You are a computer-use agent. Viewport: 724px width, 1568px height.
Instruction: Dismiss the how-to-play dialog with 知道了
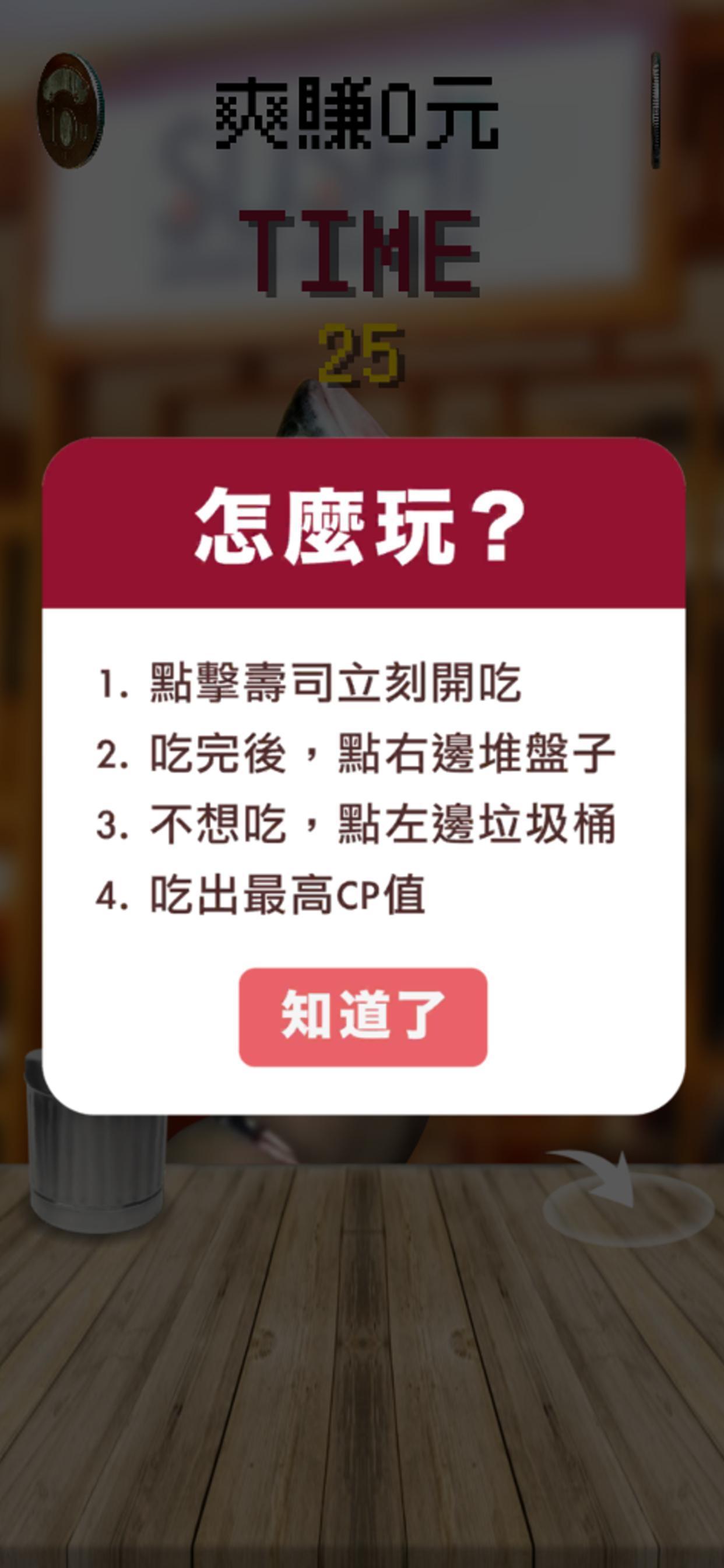pos(363,1017)
